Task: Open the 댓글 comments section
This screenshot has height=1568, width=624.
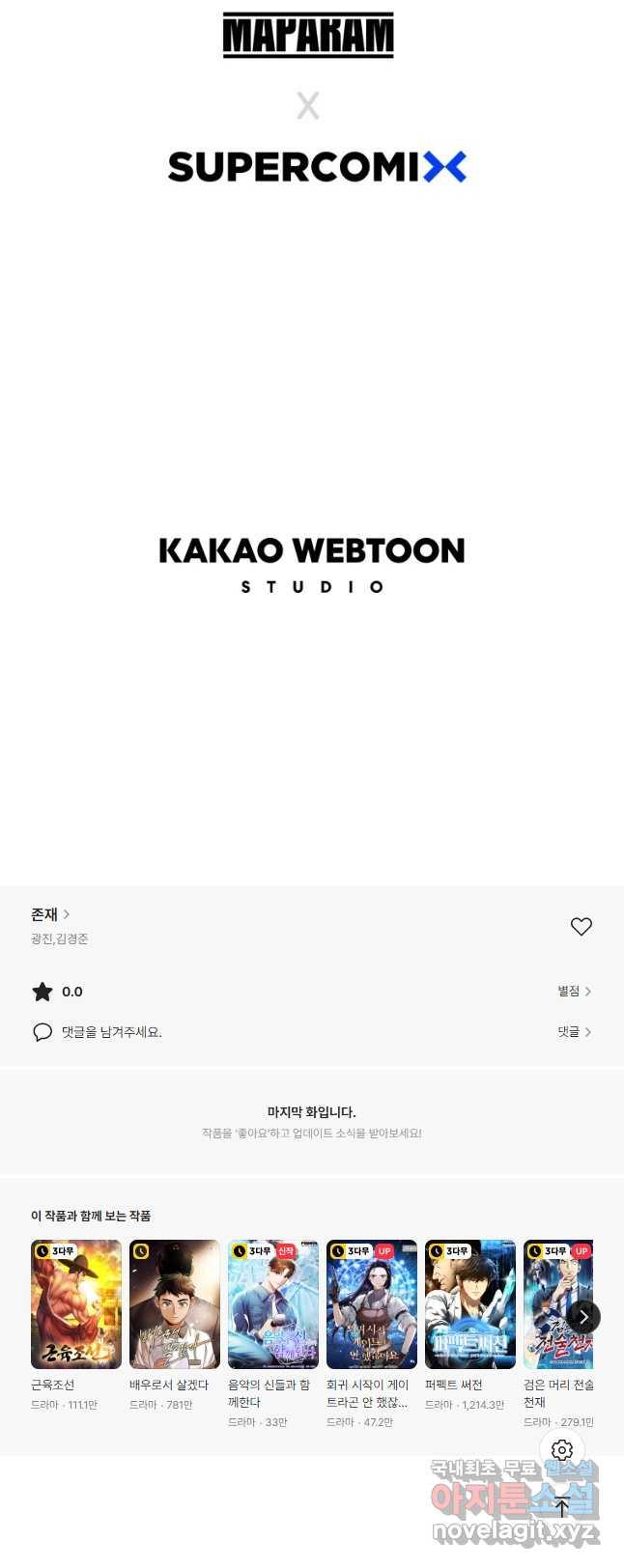Action: click(x=574, y=1032)
